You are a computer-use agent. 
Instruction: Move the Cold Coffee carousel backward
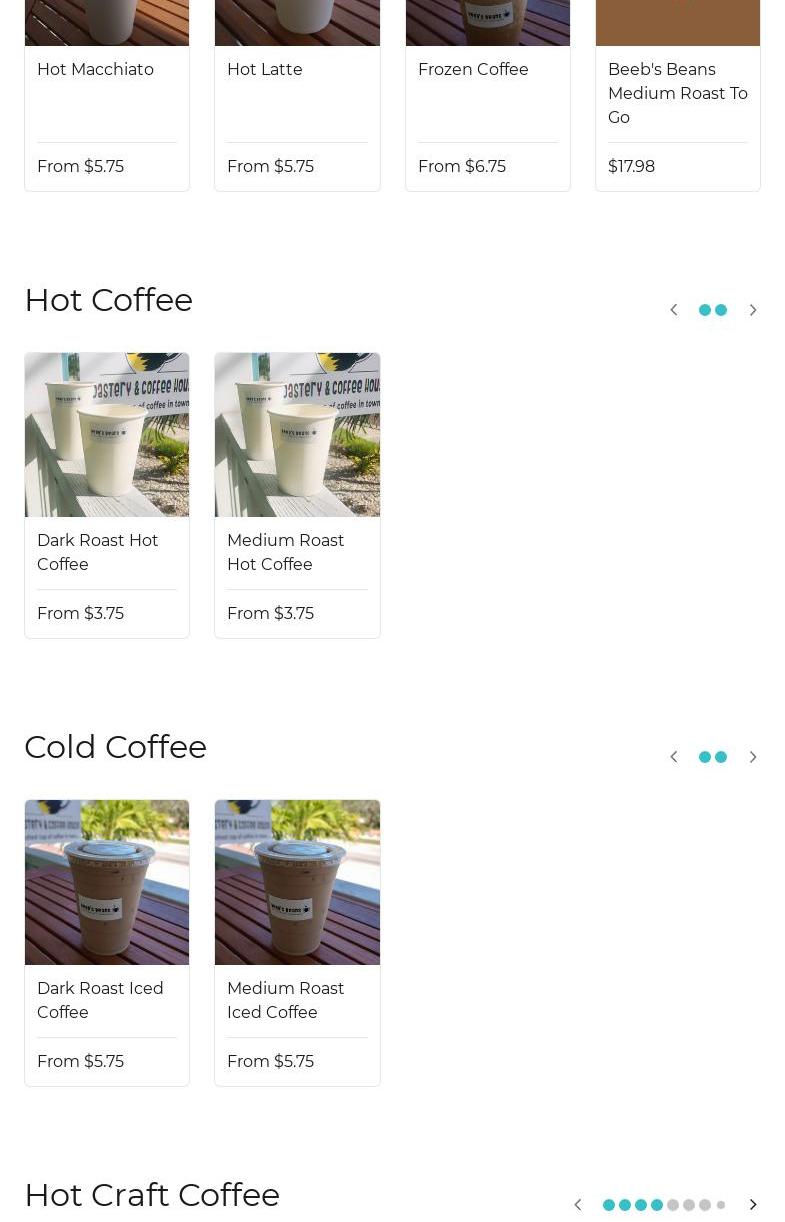click(x=674, y=757)
